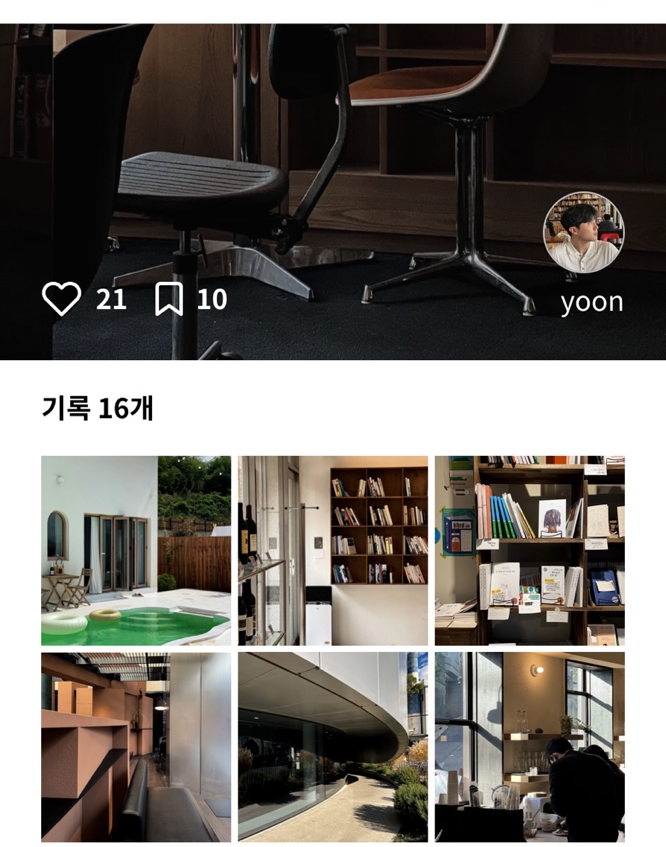666x847 pixels.
Task: Open the bookstore display shelf photo
Action: pos(529,550)
